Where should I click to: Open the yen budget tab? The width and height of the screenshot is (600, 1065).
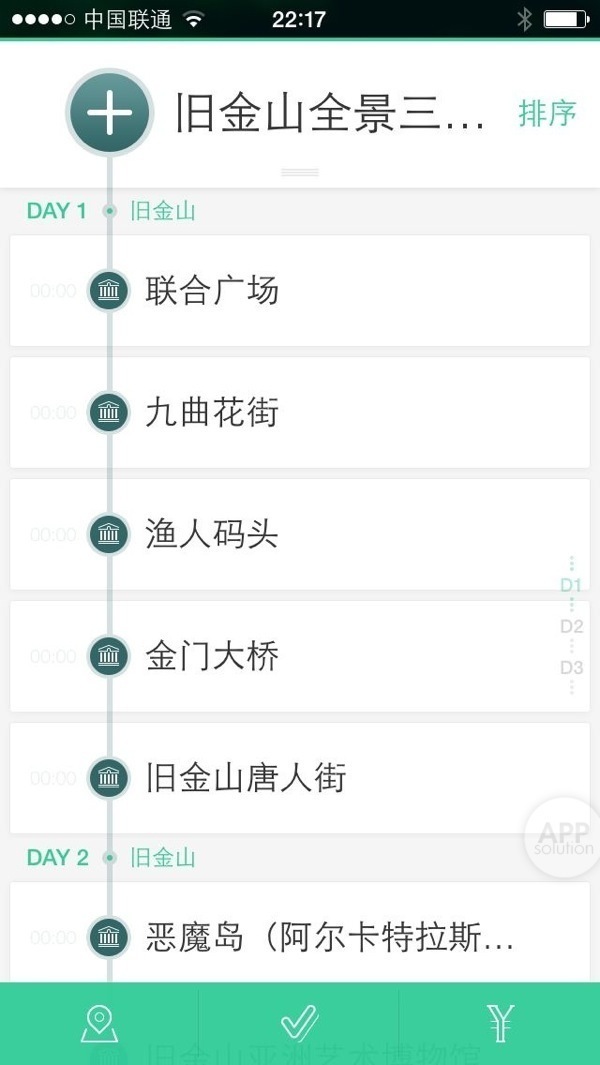click(x=500, y=1023)
